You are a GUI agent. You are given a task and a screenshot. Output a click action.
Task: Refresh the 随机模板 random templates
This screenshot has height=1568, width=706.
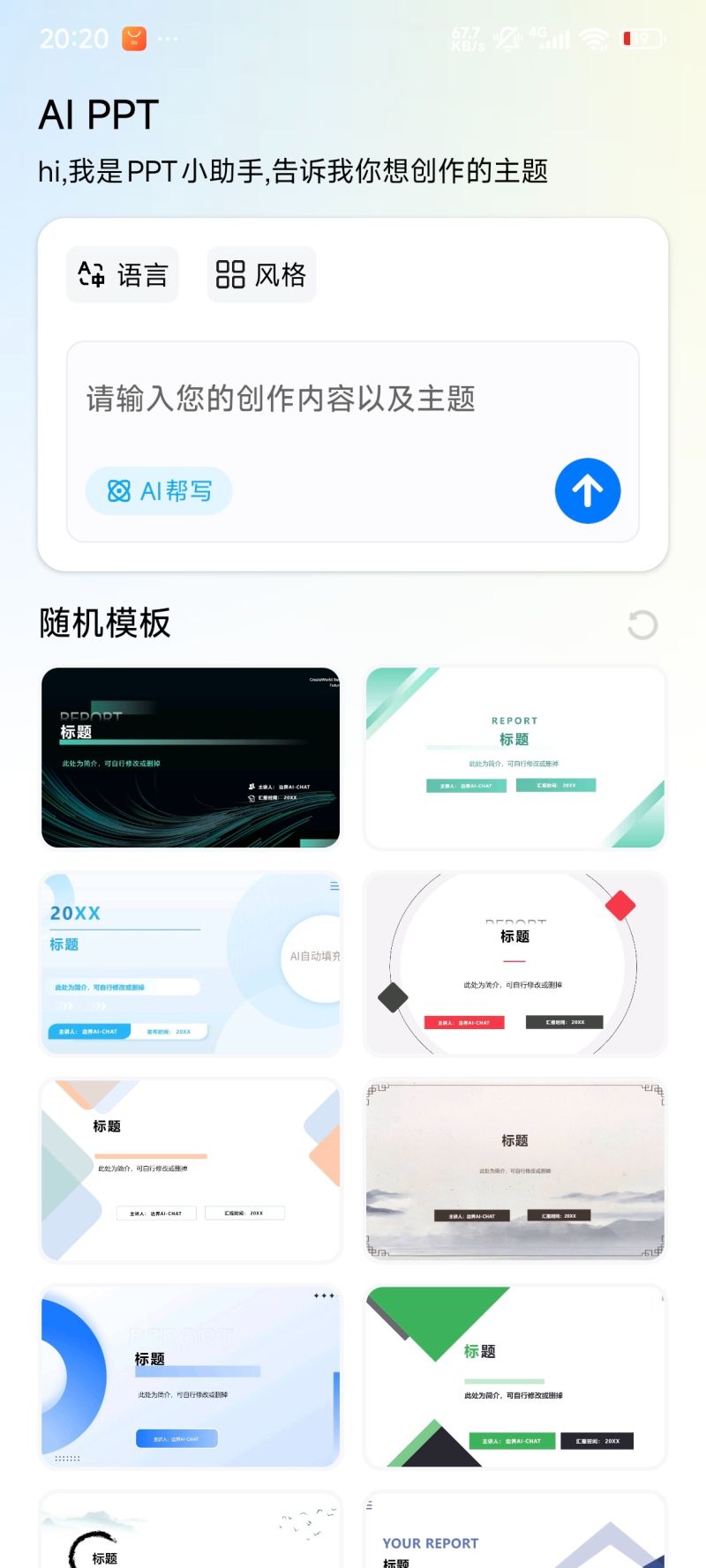642,624
